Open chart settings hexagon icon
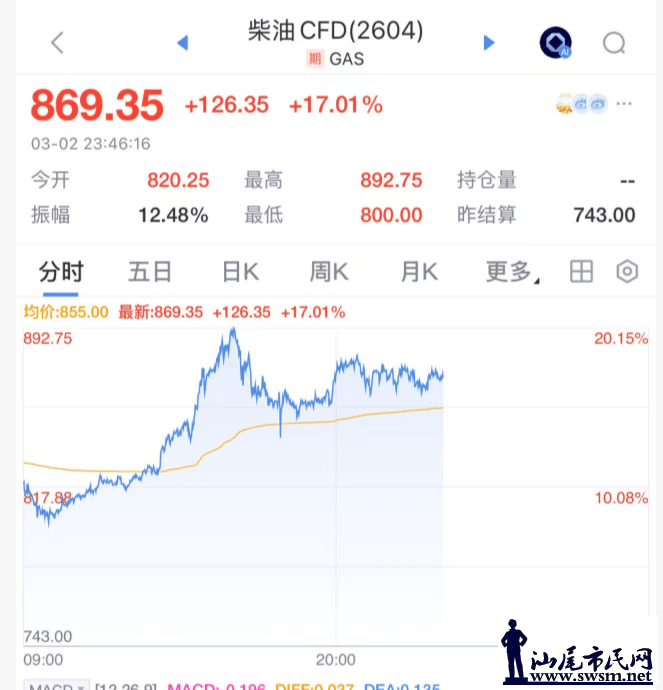Viewport: 663px width, 690px height. click(627, 271)
